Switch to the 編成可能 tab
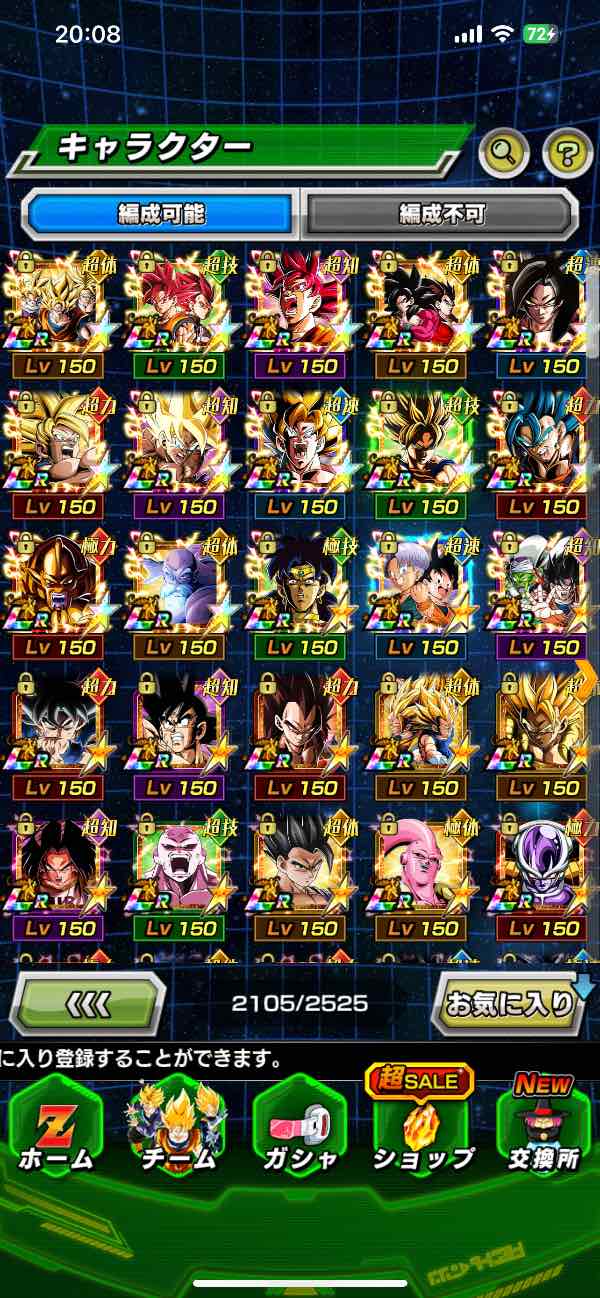Image resolution: width=600 pixels, height=1298 pixels. [x=161, y=213]
